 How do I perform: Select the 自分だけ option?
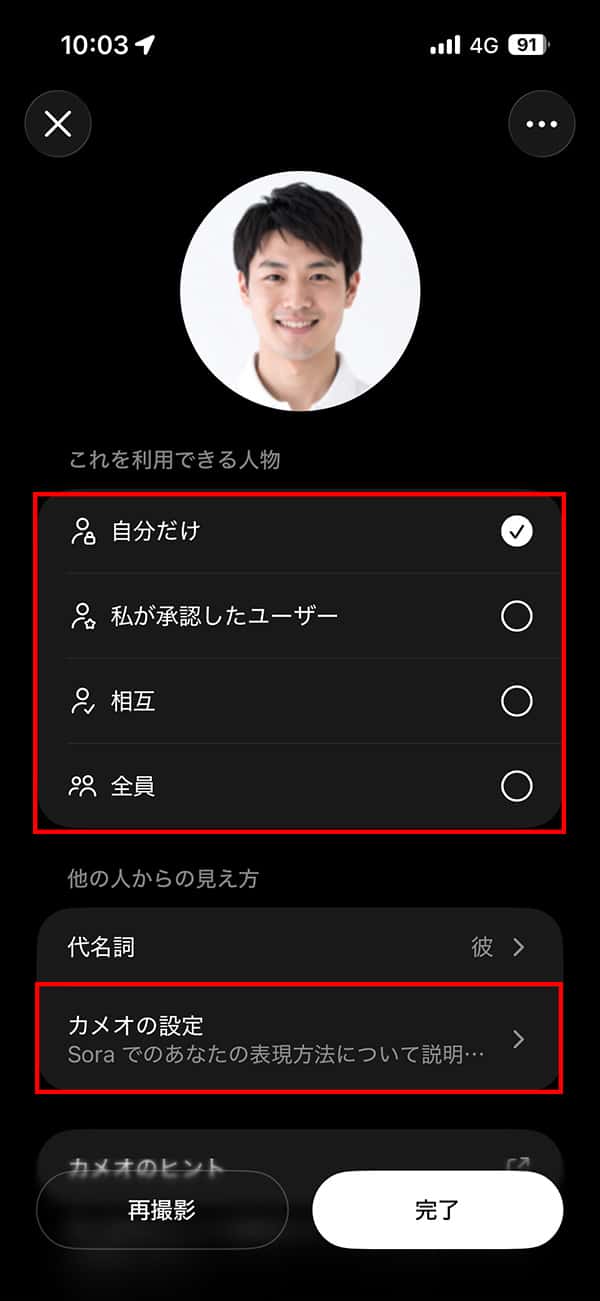click(x=300, y=532)
